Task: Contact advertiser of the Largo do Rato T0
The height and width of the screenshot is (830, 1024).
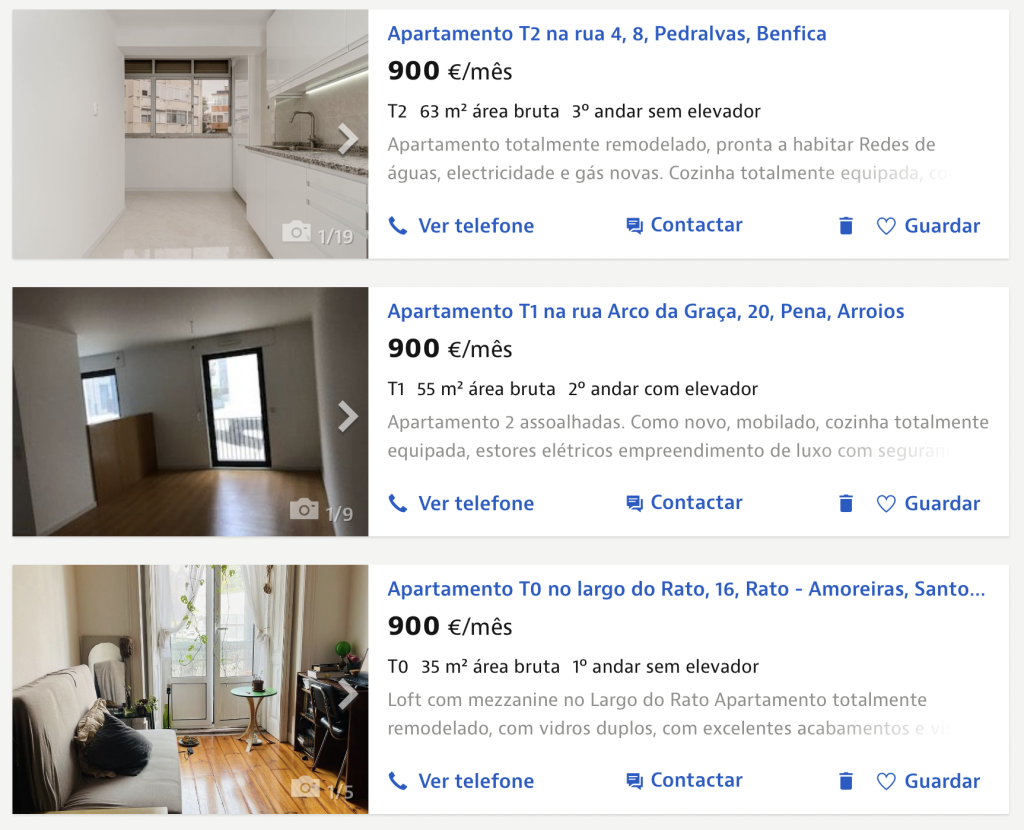Action: (684, 780)
